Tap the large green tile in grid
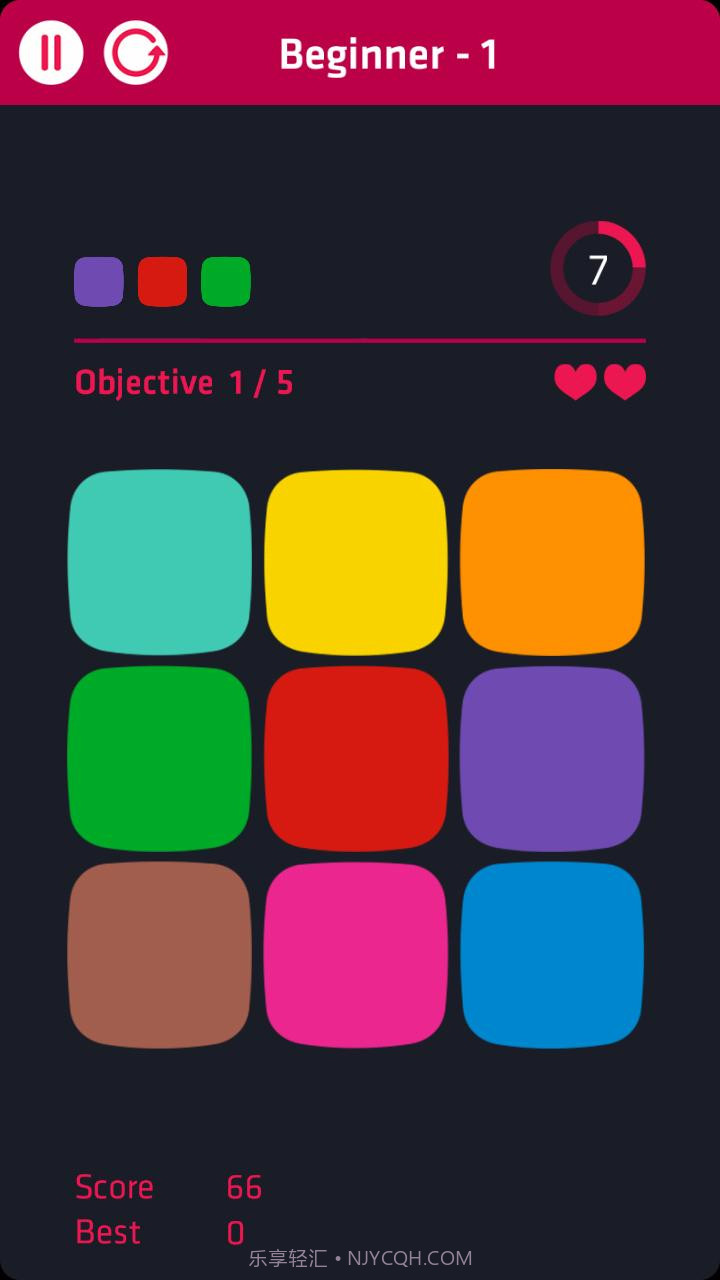The image size is (720, 1280). pos(160,759)
